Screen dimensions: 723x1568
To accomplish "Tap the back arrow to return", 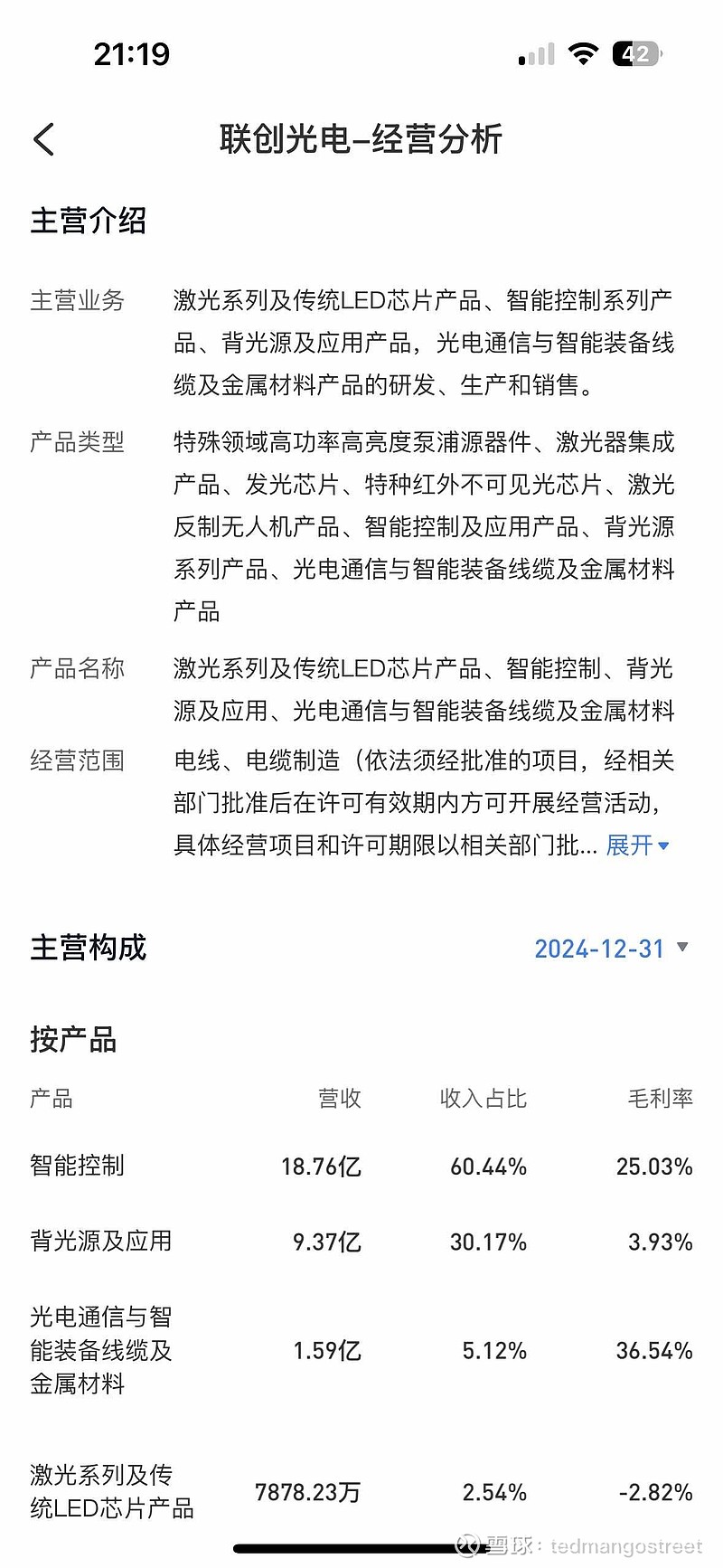I will (42, 140).
